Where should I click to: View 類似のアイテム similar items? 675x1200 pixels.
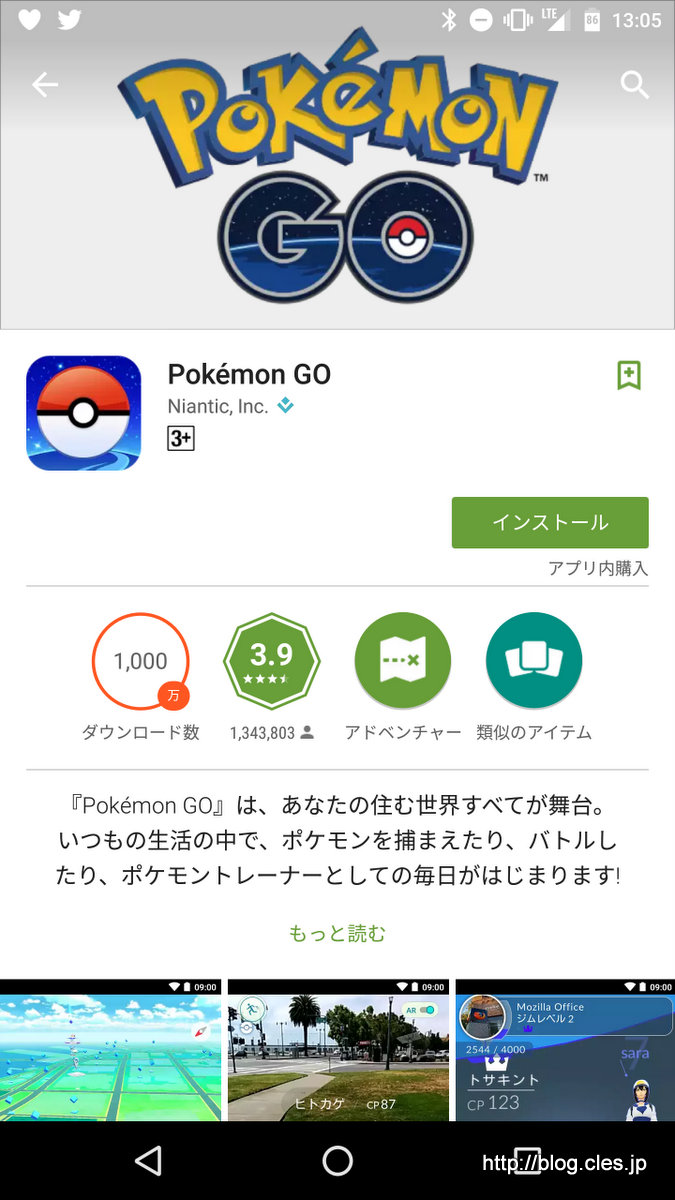tap(534, 661)
